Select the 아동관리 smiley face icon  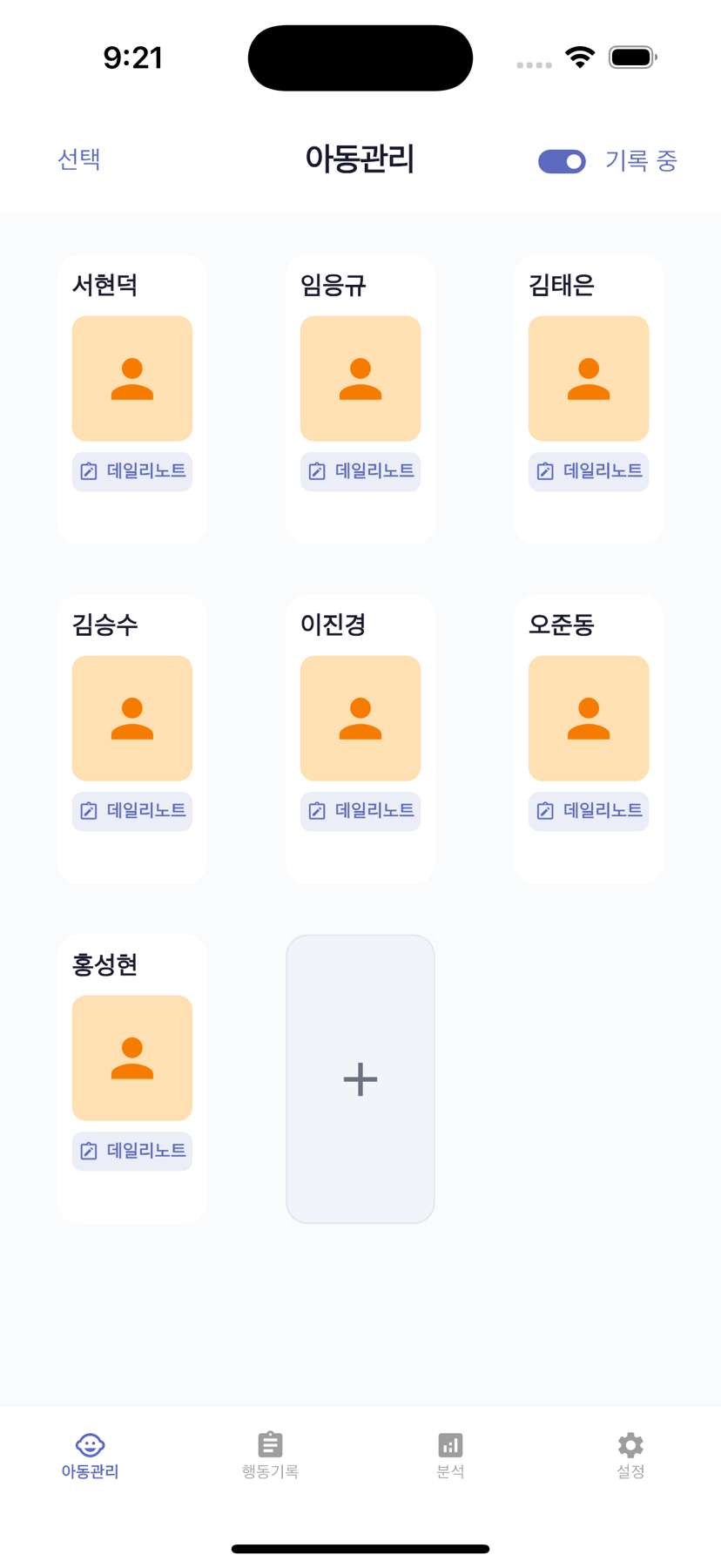tap(90, 1443)
